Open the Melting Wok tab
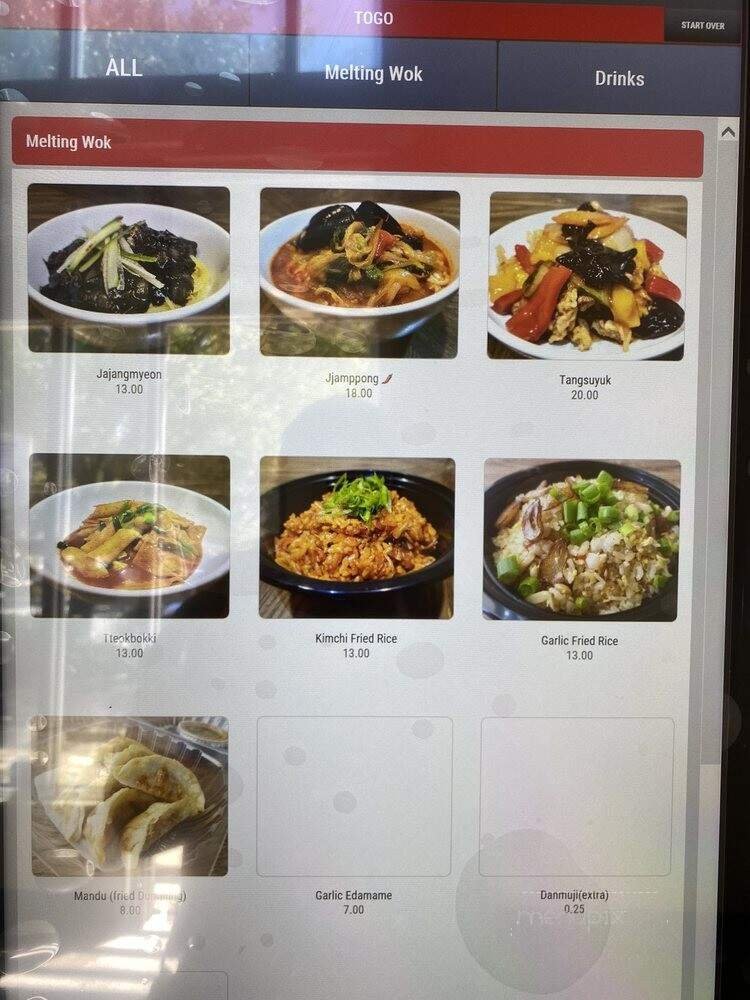Image resolution: width=750 pixels, height=1000 pixels. coord(375,74)
